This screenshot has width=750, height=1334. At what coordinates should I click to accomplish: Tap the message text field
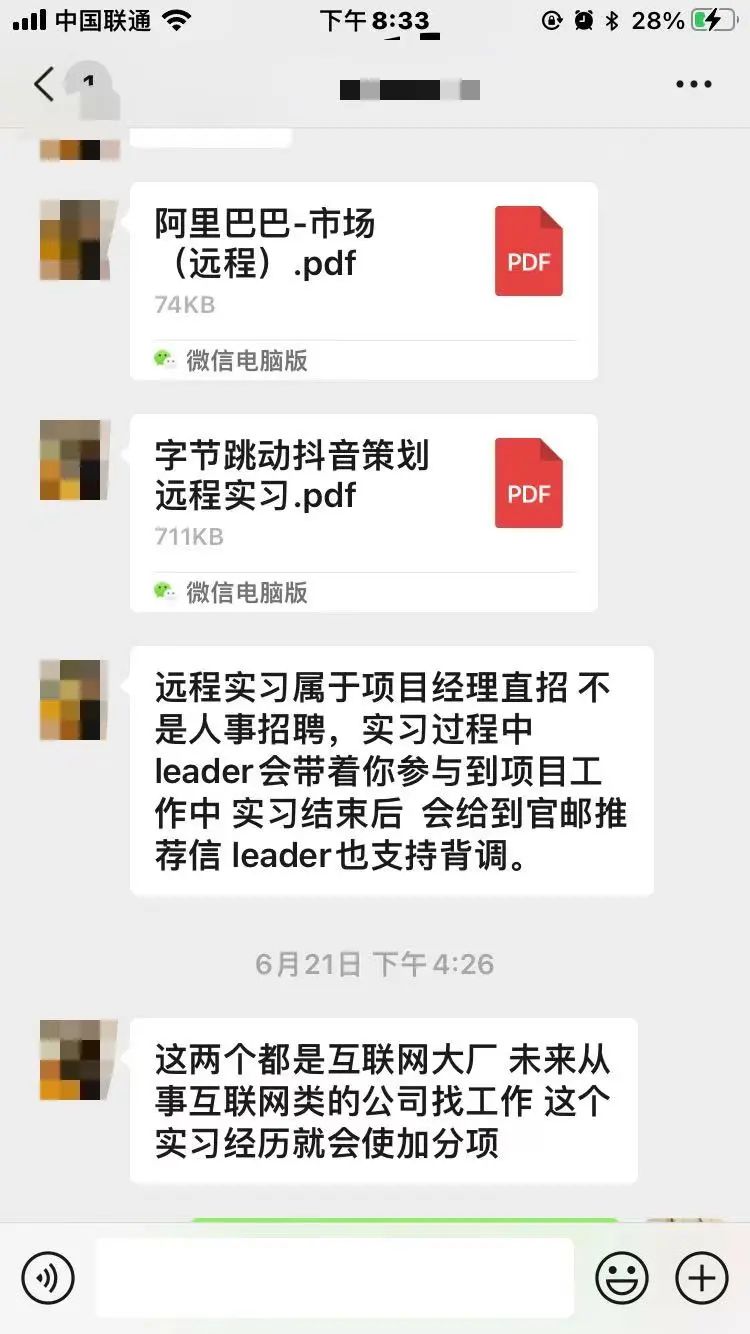coord(335,1277)
